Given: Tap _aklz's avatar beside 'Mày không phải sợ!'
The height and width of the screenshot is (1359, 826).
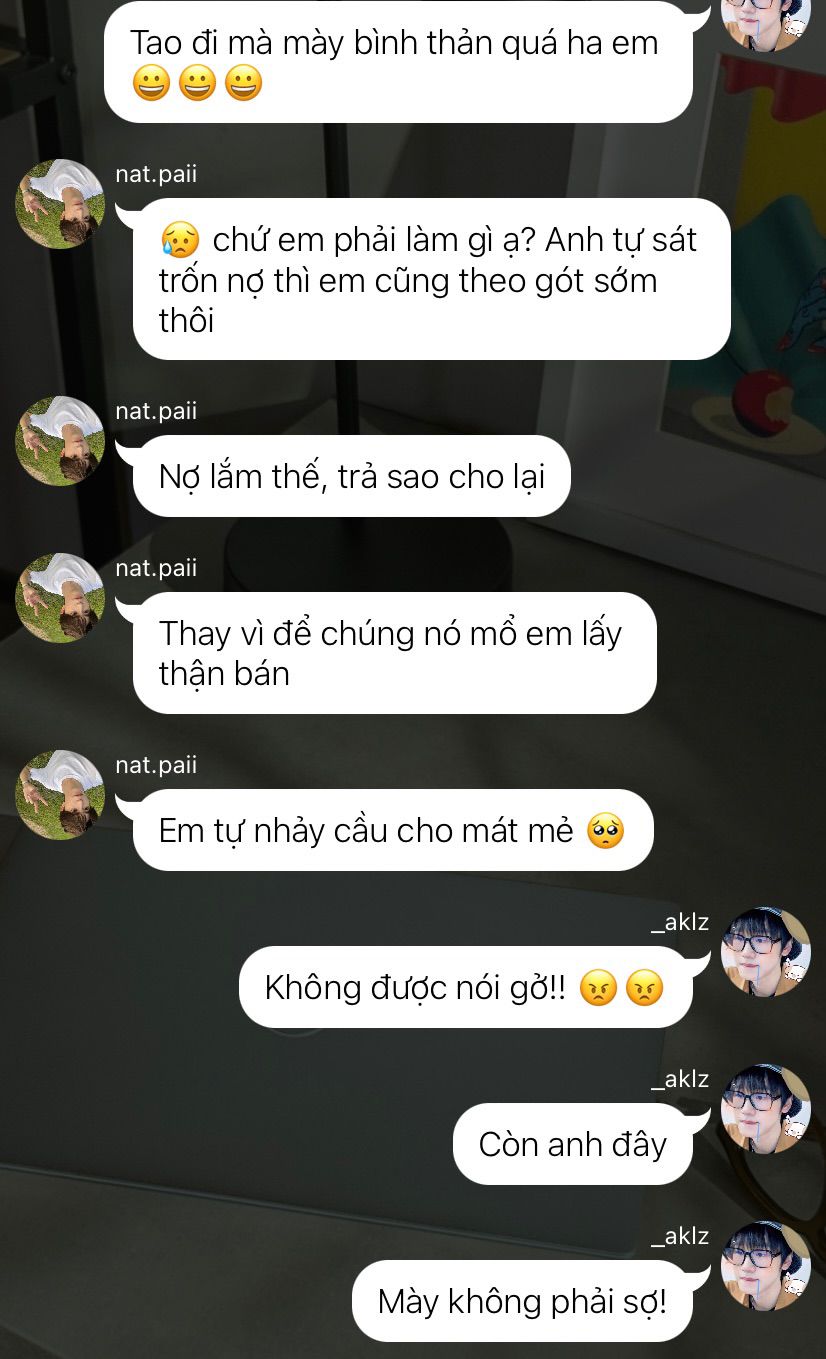Looking at the screenshot, I should (x=765, y=1265).
